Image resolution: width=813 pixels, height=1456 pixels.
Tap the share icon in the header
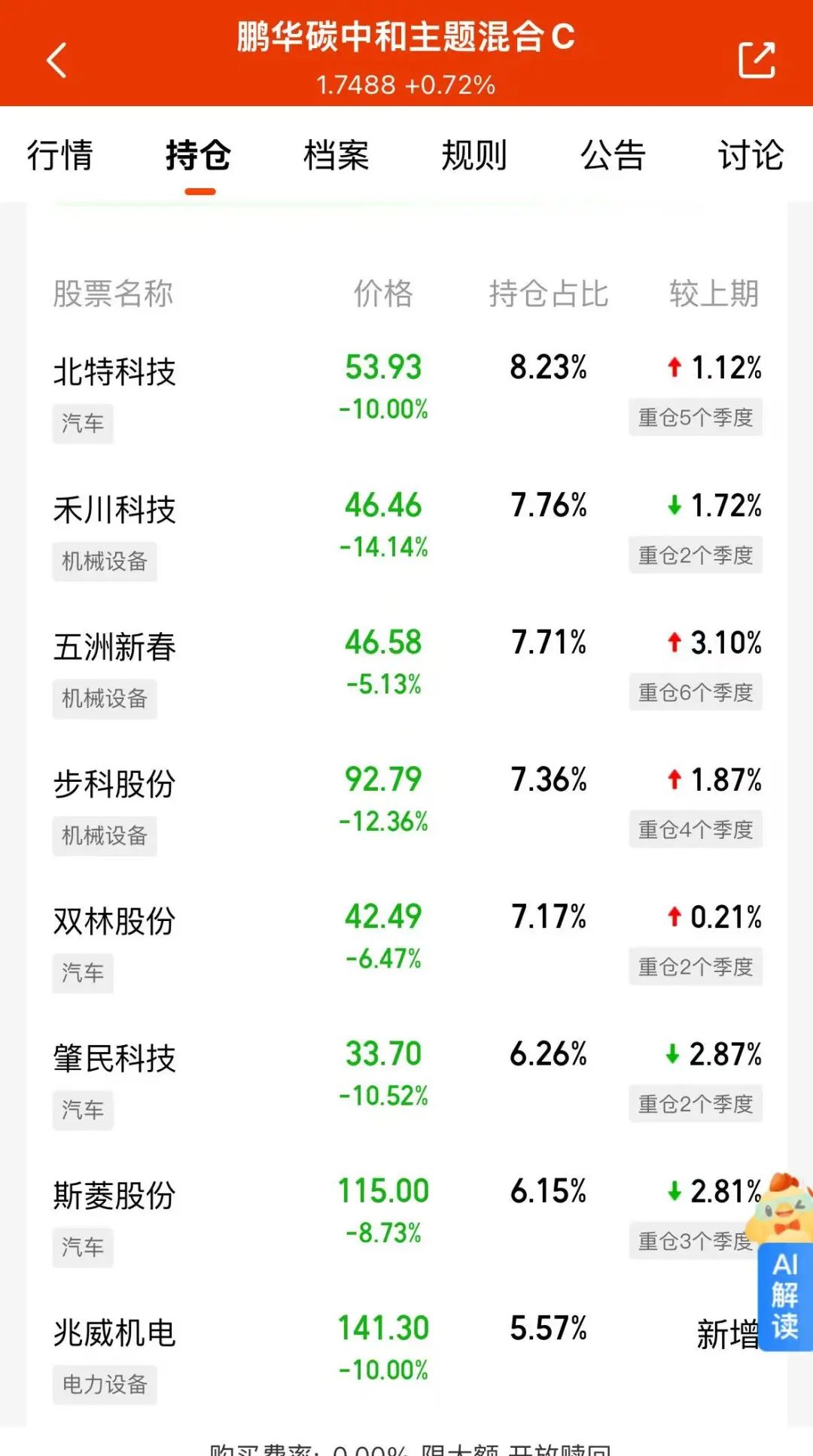(756, 60)
